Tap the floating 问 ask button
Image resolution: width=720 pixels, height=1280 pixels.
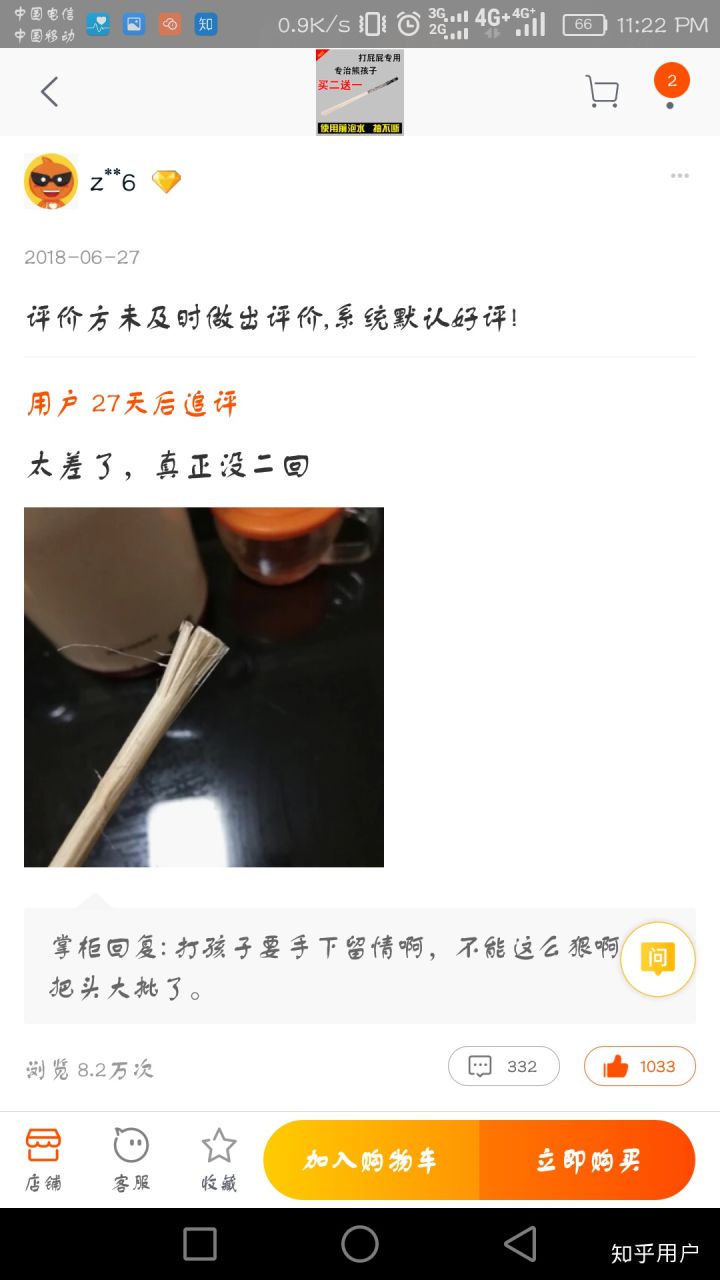coord(657,959)
